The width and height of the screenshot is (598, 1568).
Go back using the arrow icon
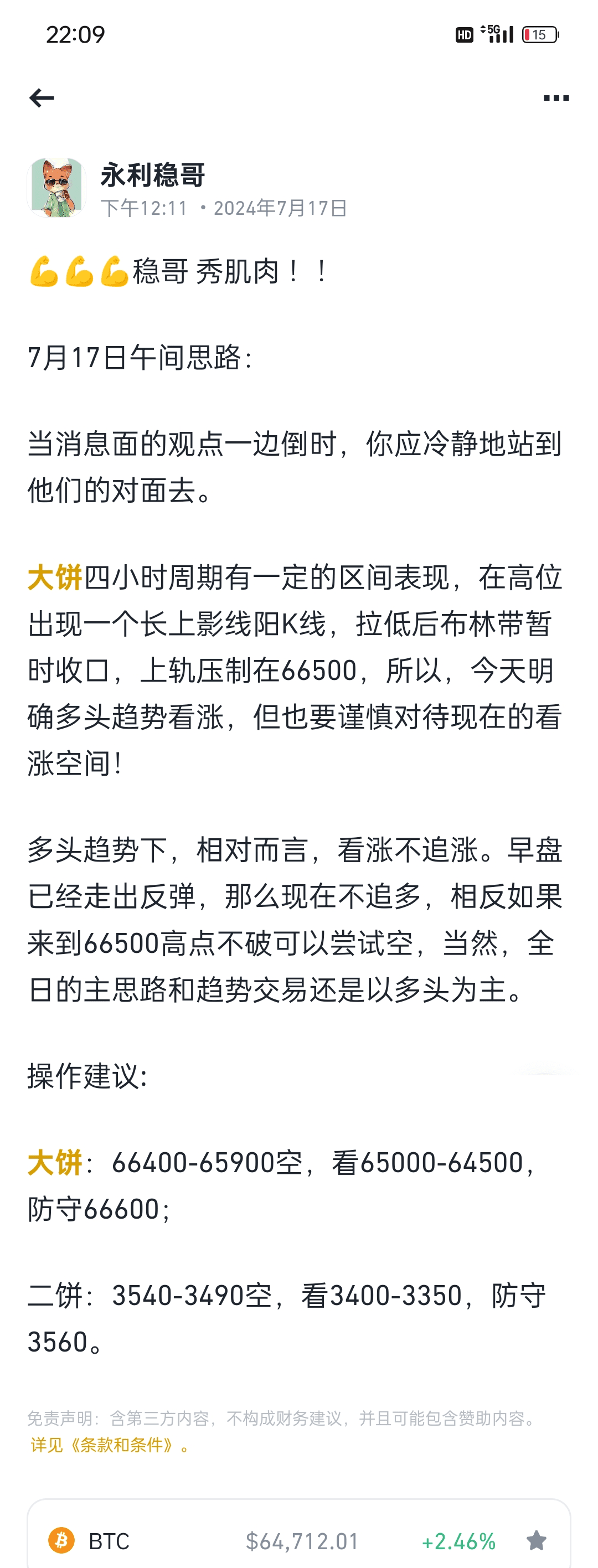click(42, 97)
